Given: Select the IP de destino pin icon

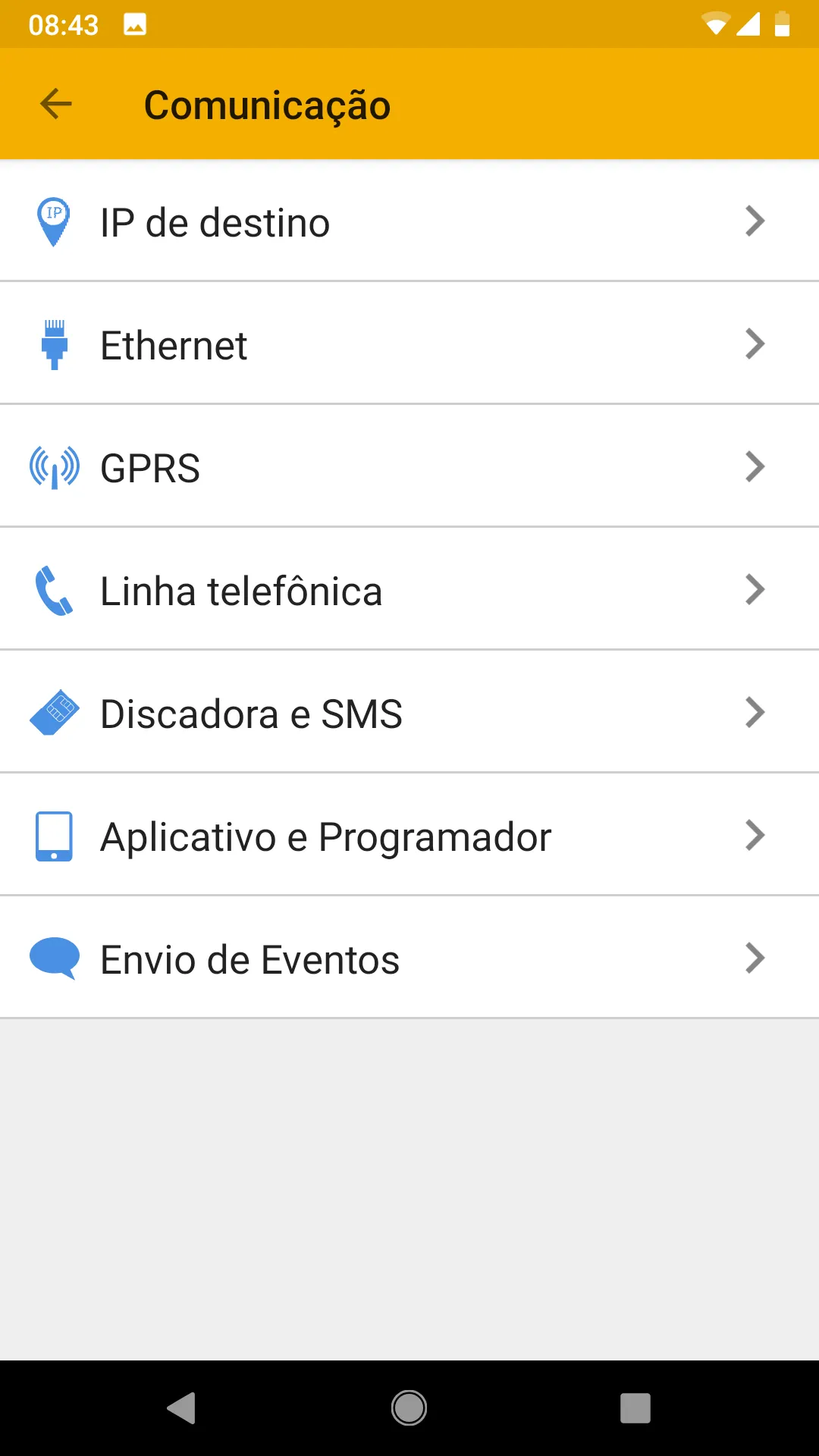Looking at the screenshot, I should click(x=54, y=221).
